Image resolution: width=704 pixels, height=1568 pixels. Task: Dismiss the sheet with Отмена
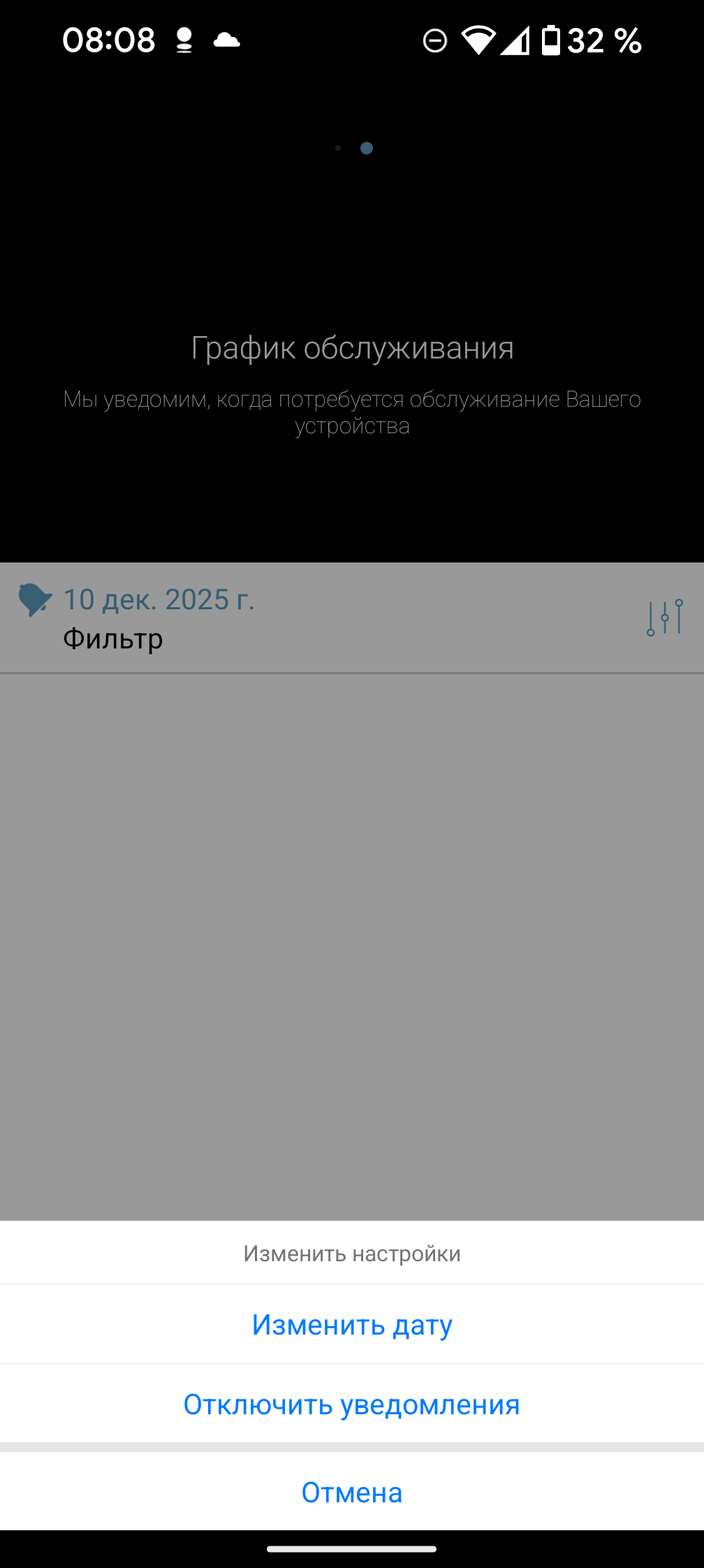(352, 1493)
